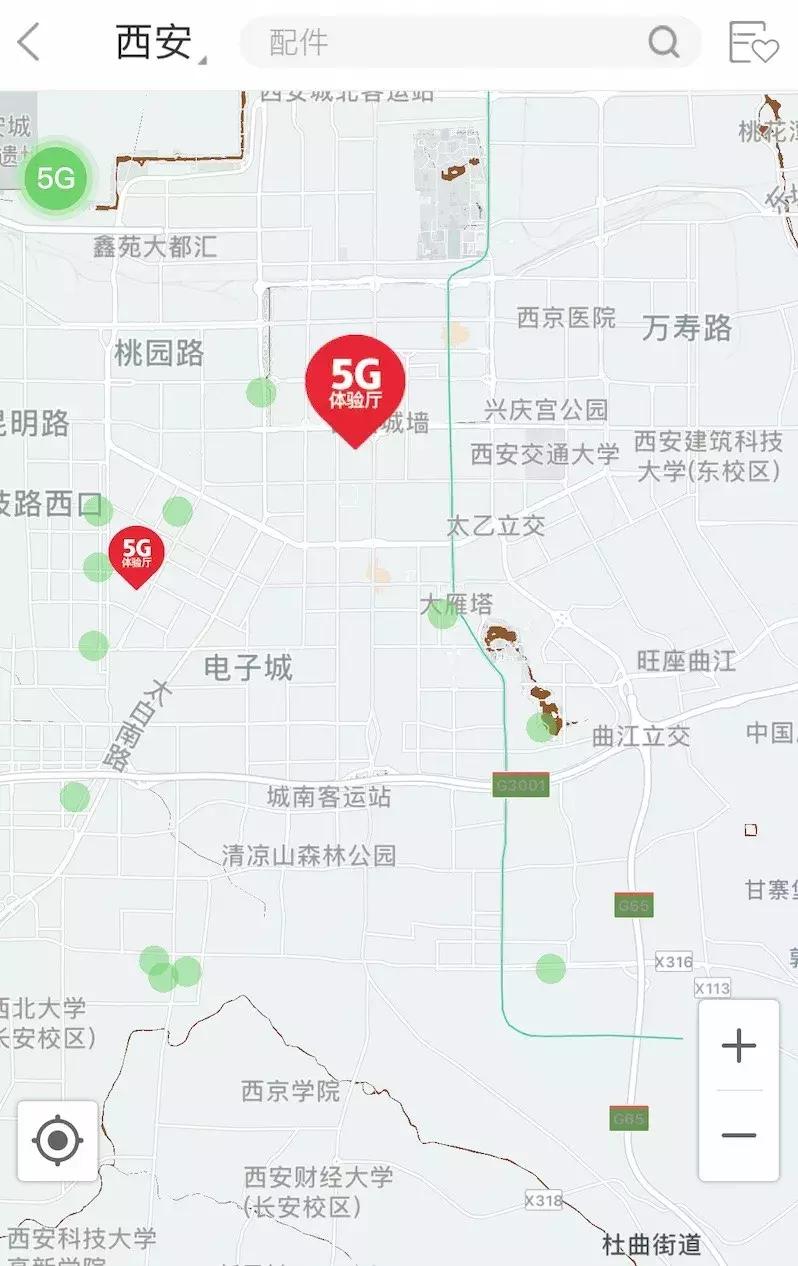Open the favorites list icon top right
The height and width of the screenshot is (1266, 798).
(751, 42)
